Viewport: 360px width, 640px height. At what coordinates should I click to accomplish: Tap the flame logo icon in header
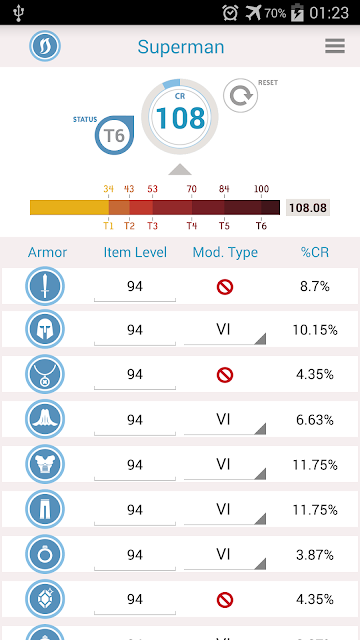point(45,46)
